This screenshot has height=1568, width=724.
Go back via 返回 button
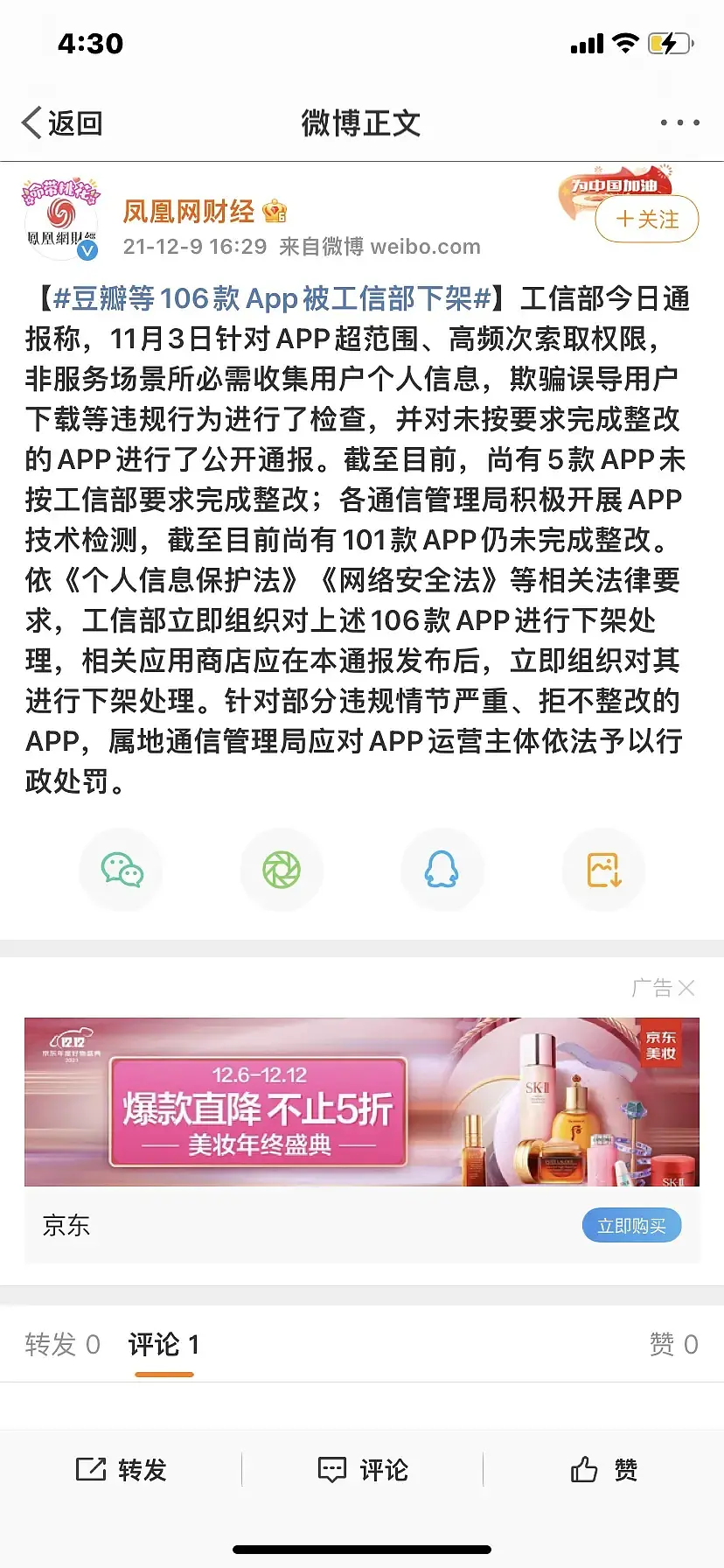(62, 123)
